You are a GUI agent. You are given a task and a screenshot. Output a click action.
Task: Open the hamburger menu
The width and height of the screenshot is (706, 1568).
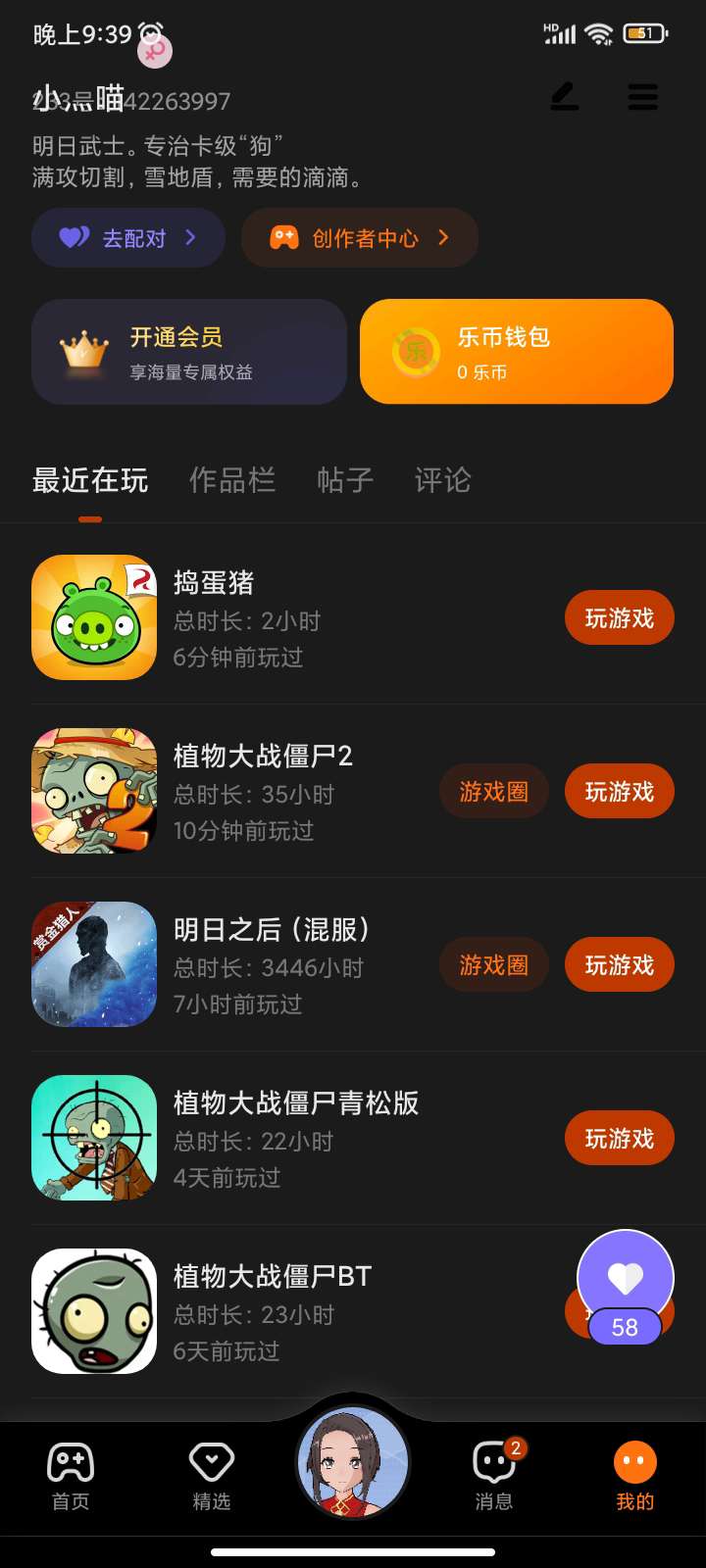coord(642,96)
